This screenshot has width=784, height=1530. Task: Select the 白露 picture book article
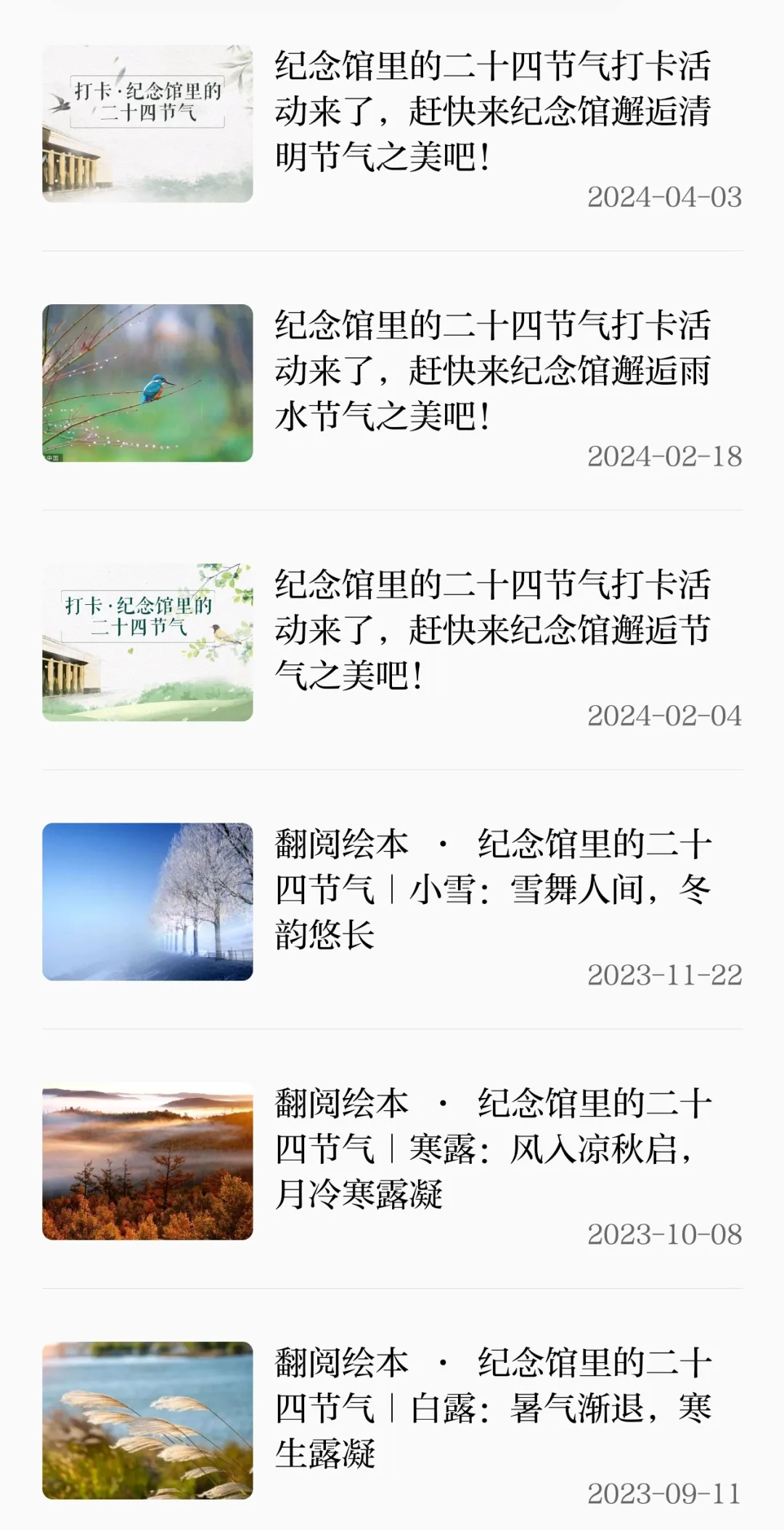tap(492, 1408)
